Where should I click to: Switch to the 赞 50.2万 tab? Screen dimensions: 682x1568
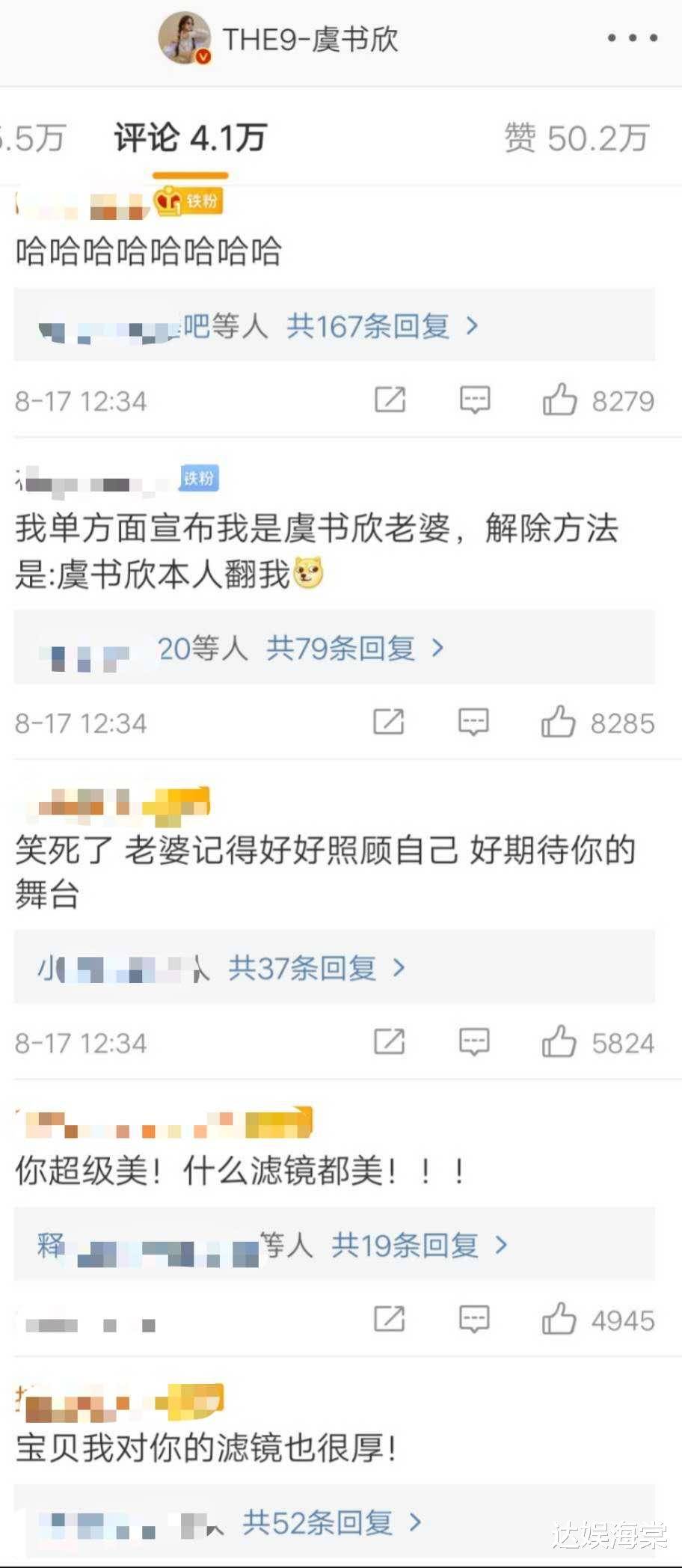(576, 138)
